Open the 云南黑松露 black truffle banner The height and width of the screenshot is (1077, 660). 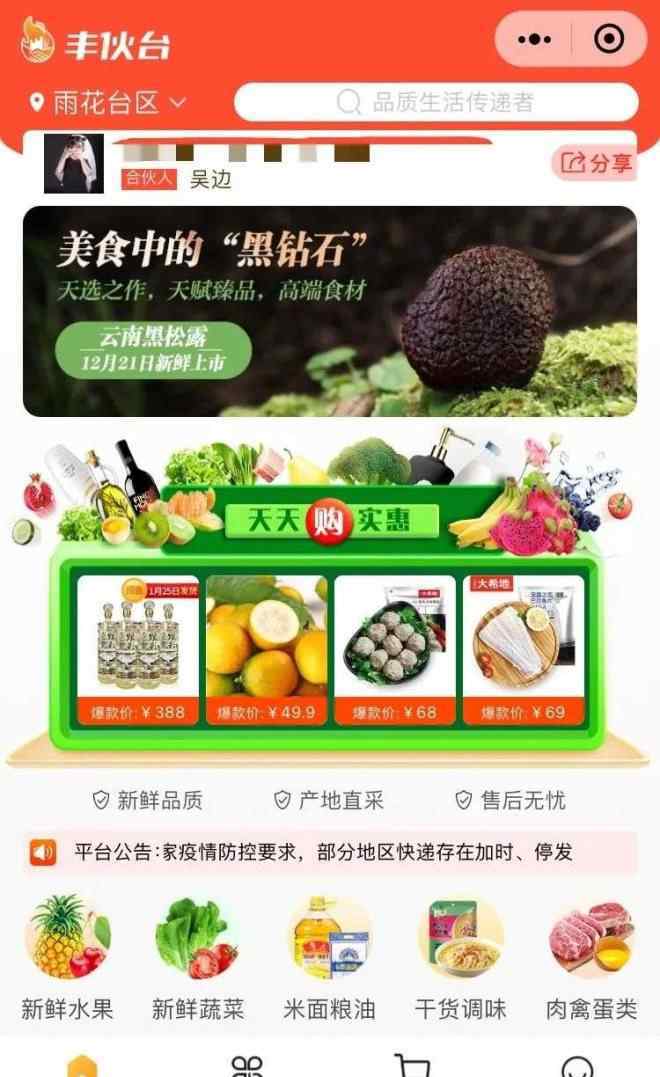[330, 311]
